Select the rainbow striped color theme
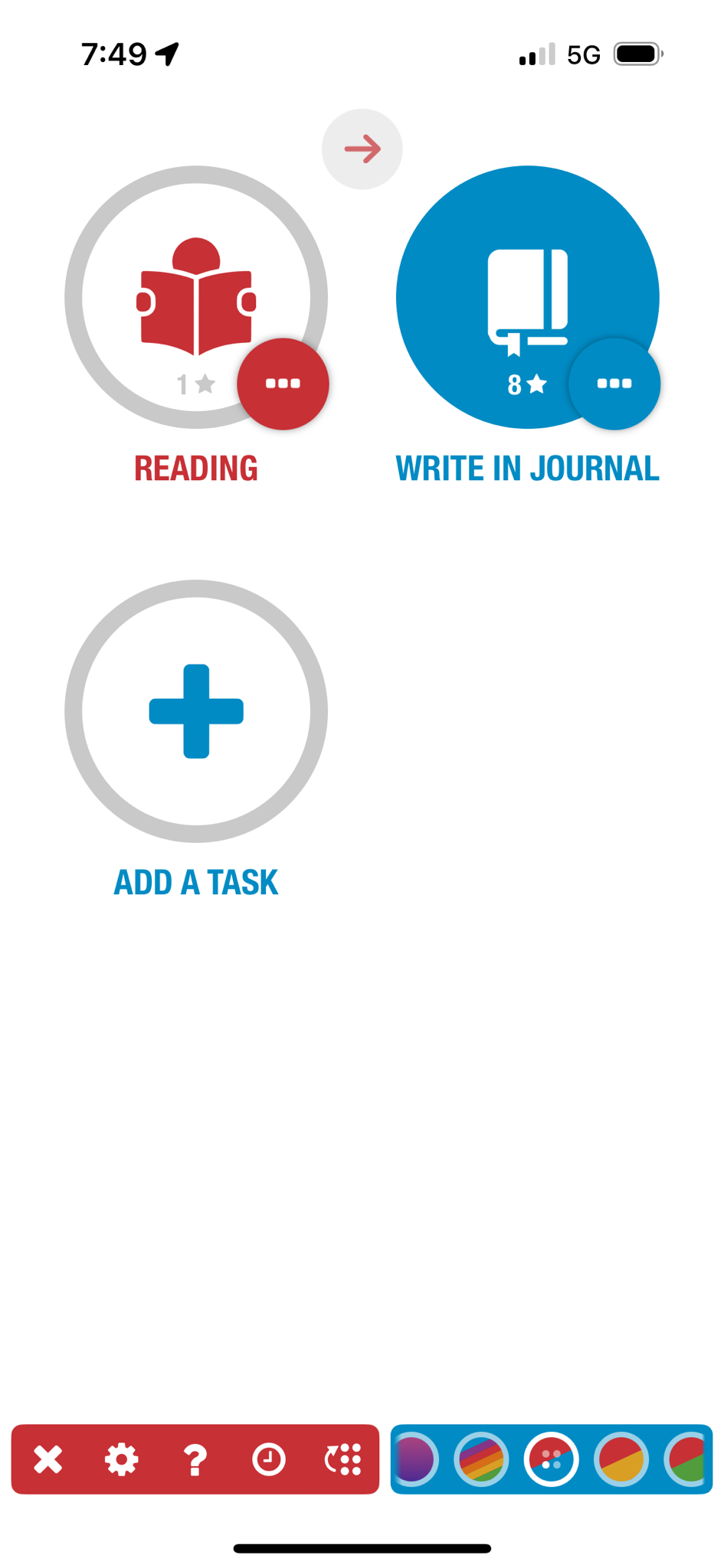Viewport: 724px width, 1568px height. [481, 1459]
